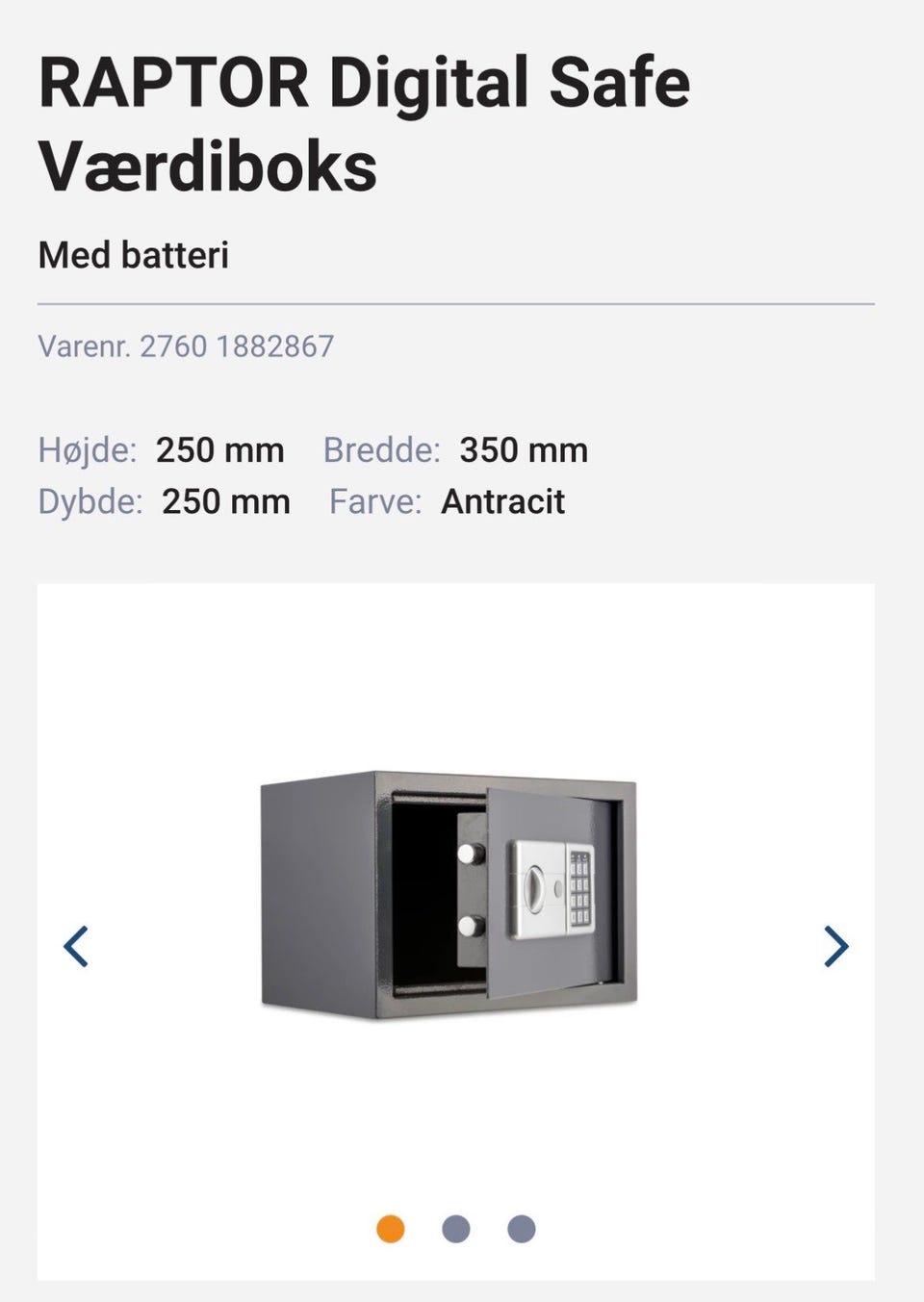
Task: Show the previous product image
Action: click(x=76, y=946)
